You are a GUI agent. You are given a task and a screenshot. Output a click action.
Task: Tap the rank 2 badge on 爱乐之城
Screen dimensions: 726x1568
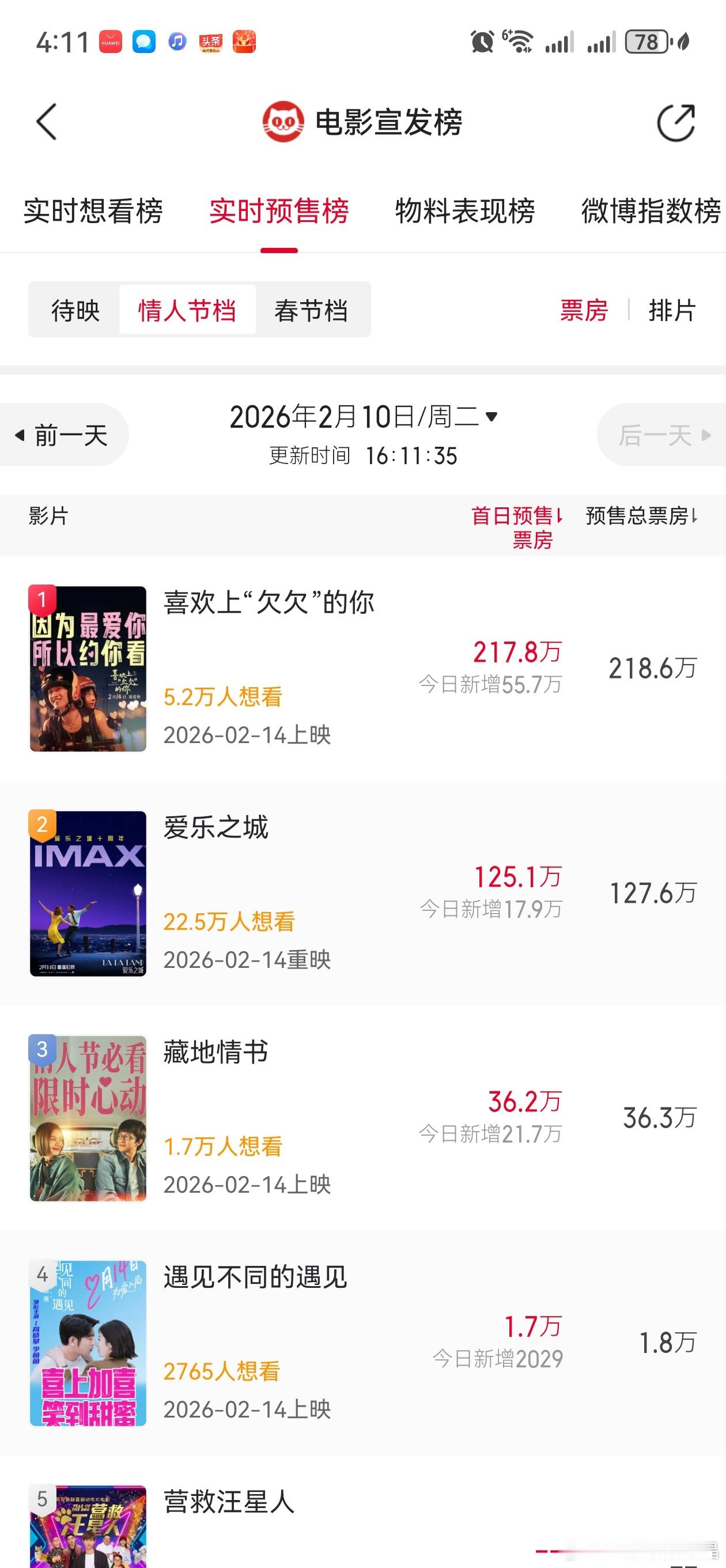tap(41, 825)
